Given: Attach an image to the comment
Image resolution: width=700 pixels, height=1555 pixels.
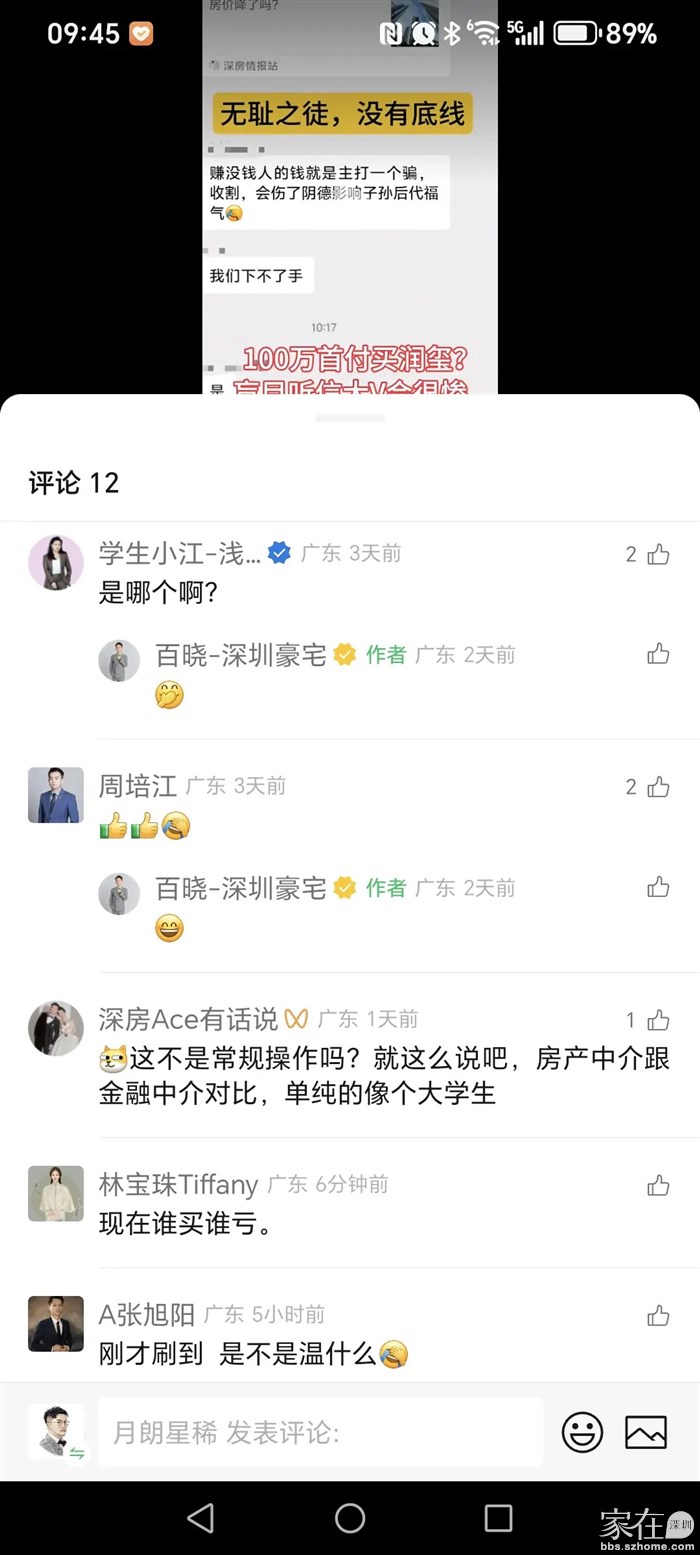Looking at the screenshot, I should [646, 1432].
